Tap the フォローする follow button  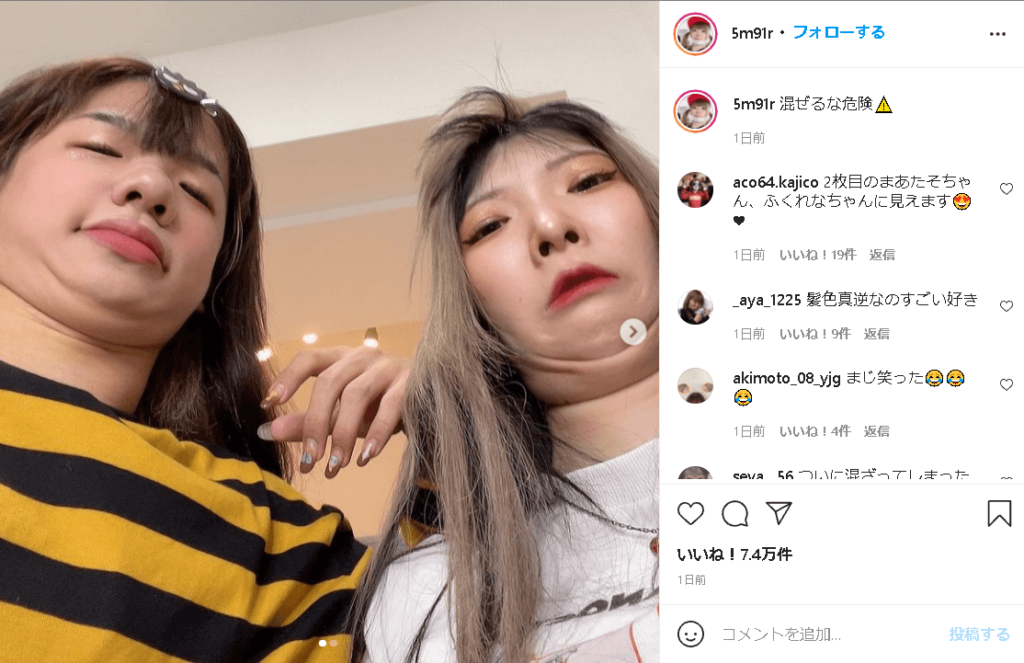[x=839, y=32]
